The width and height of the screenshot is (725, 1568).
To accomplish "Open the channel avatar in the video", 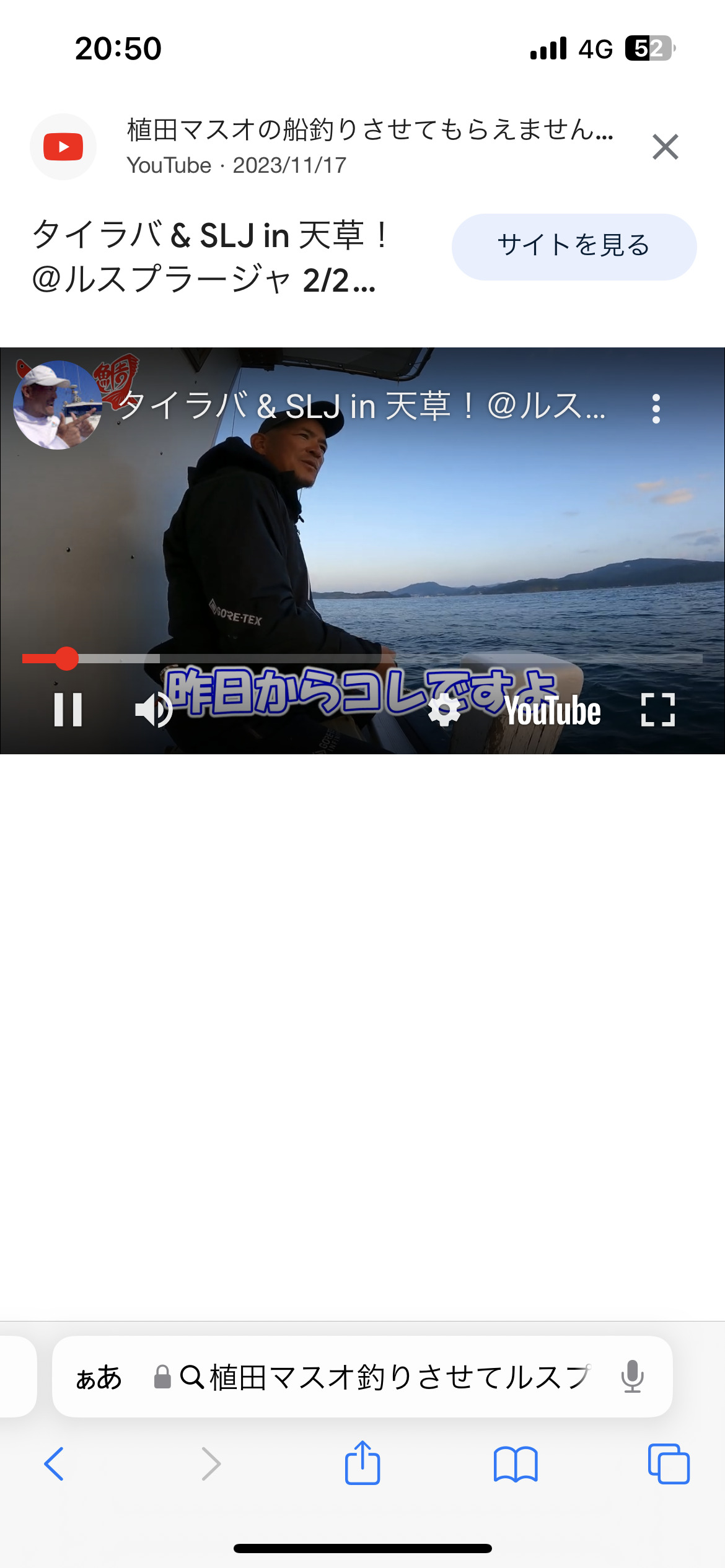I will pos(58,405).
